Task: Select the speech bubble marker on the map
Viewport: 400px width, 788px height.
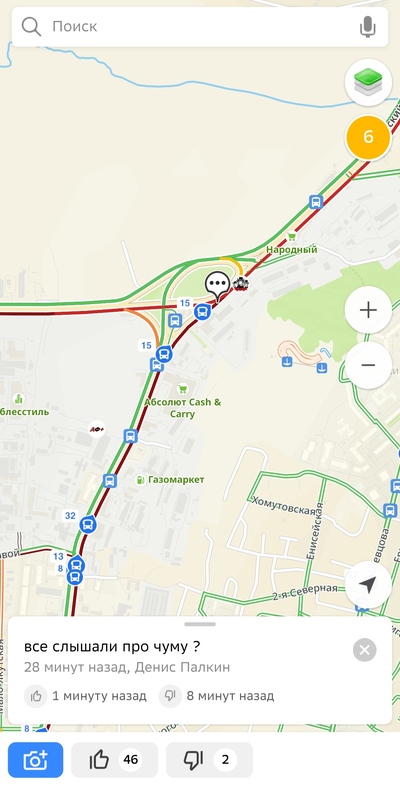Action: [218, 285]
